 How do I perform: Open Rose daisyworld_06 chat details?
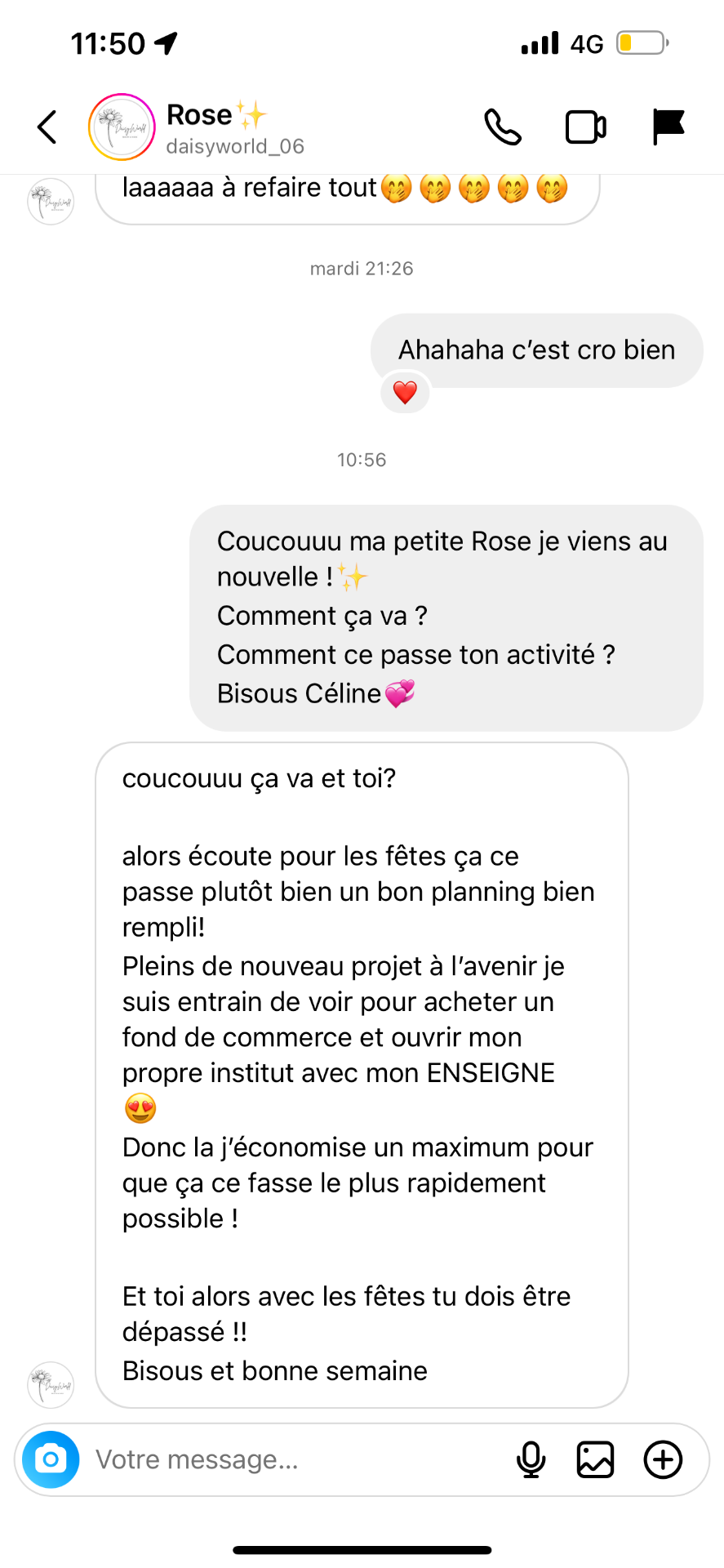click(x=235, y=128)
